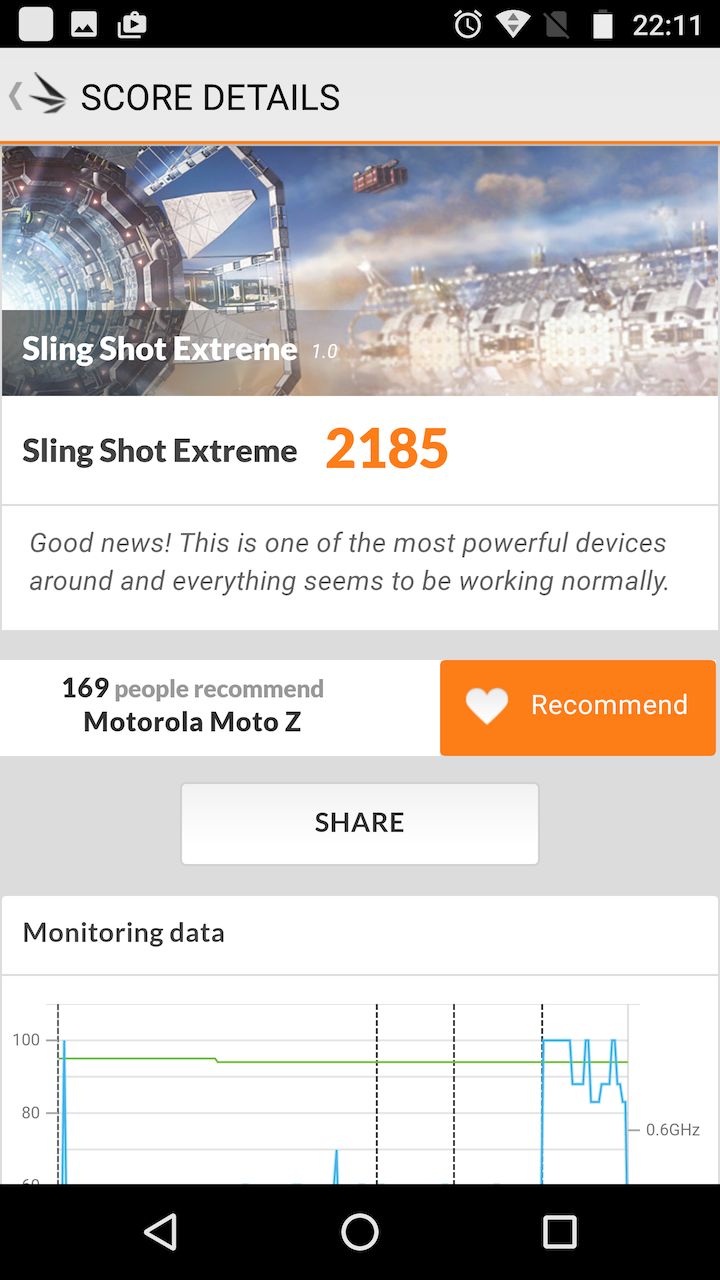
Task: Tap the SHARE button
Action: (359, 823)
